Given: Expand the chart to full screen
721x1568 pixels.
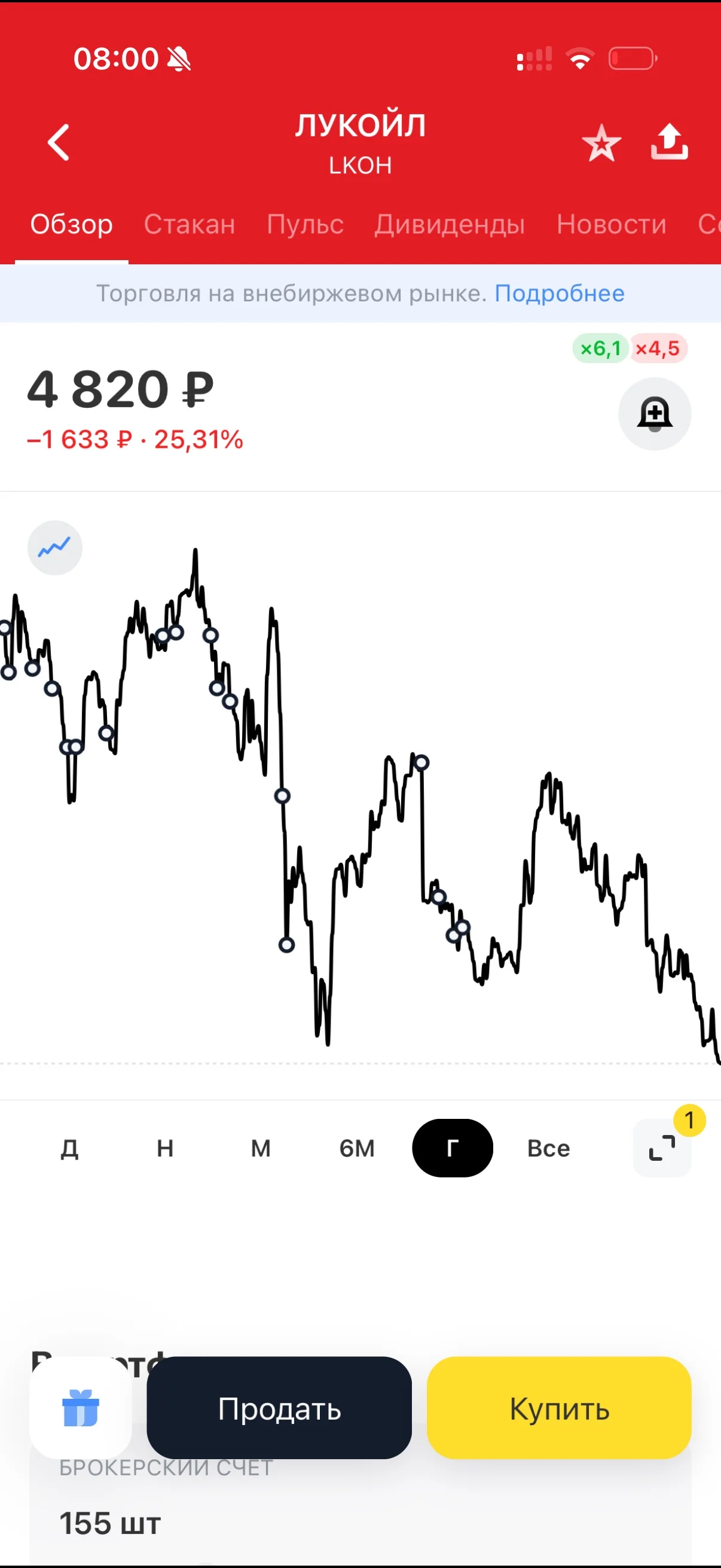Looking at the screenshot, I should 662,1148.
